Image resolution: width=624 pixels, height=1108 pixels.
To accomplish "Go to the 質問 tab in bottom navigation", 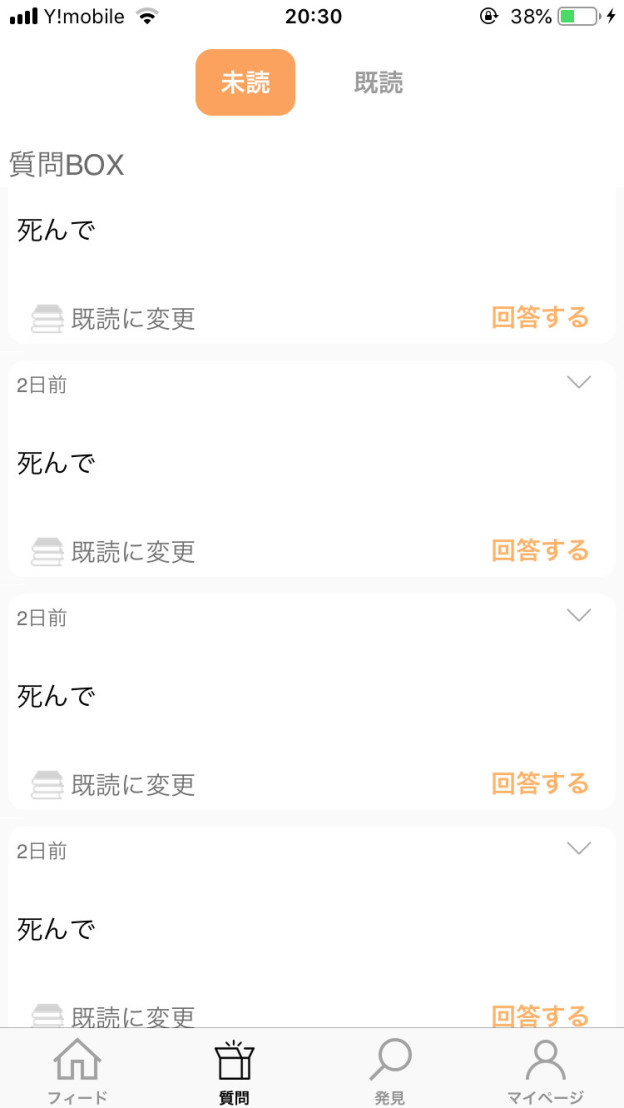I will [x=234, y=1070].
